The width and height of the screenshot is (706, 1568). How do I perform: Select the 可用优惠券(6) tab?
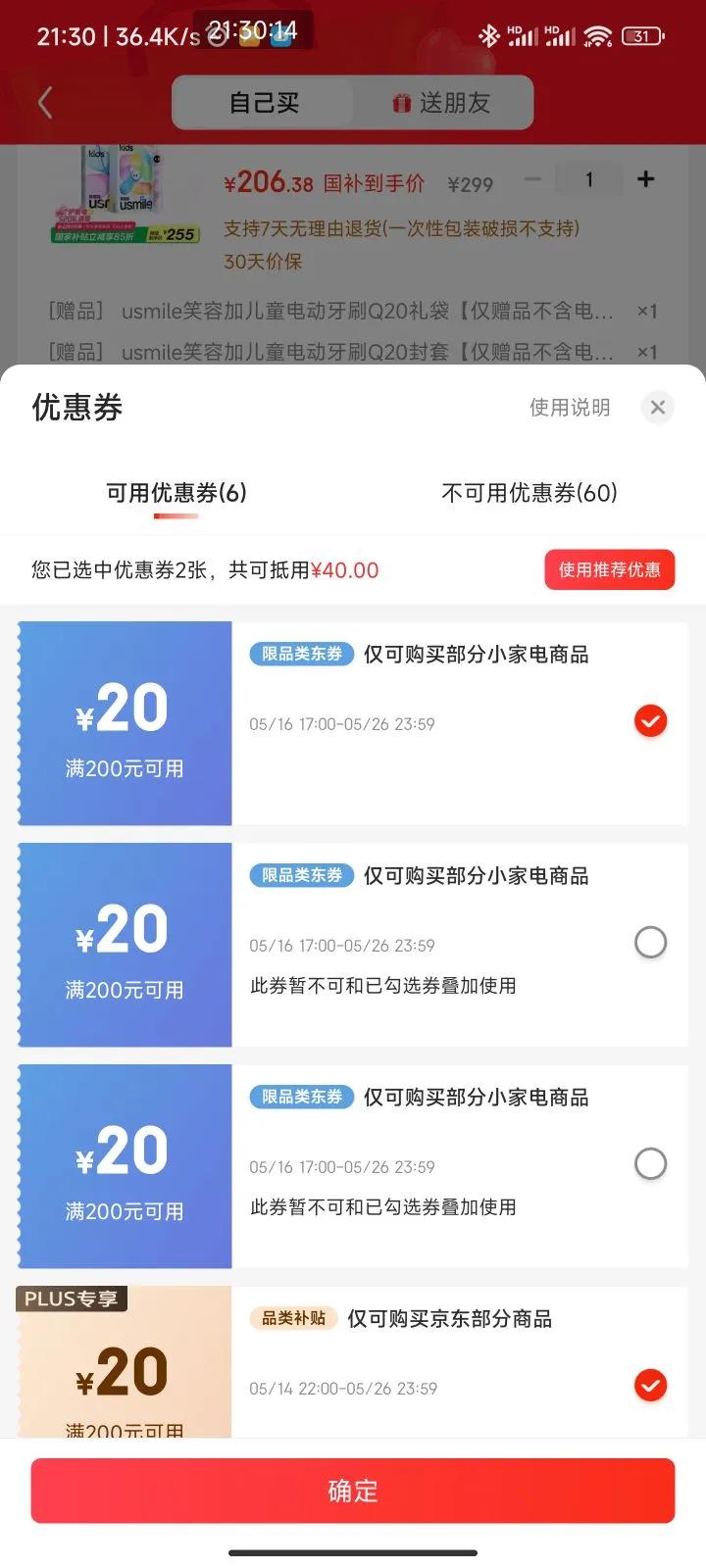[176, 492]
